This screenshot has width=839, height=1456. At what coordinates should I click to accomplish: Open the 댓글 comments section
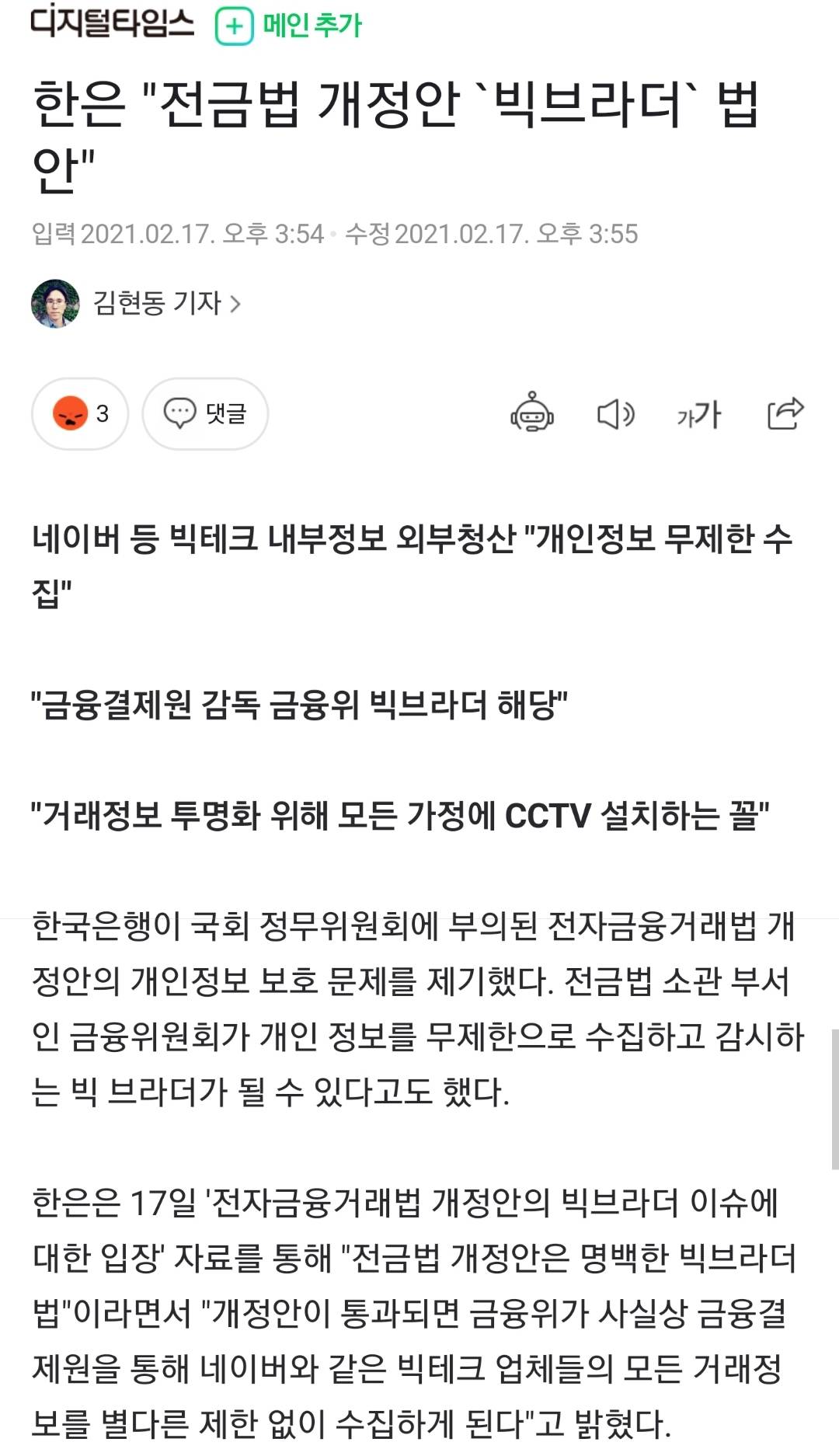click(205, 413)
